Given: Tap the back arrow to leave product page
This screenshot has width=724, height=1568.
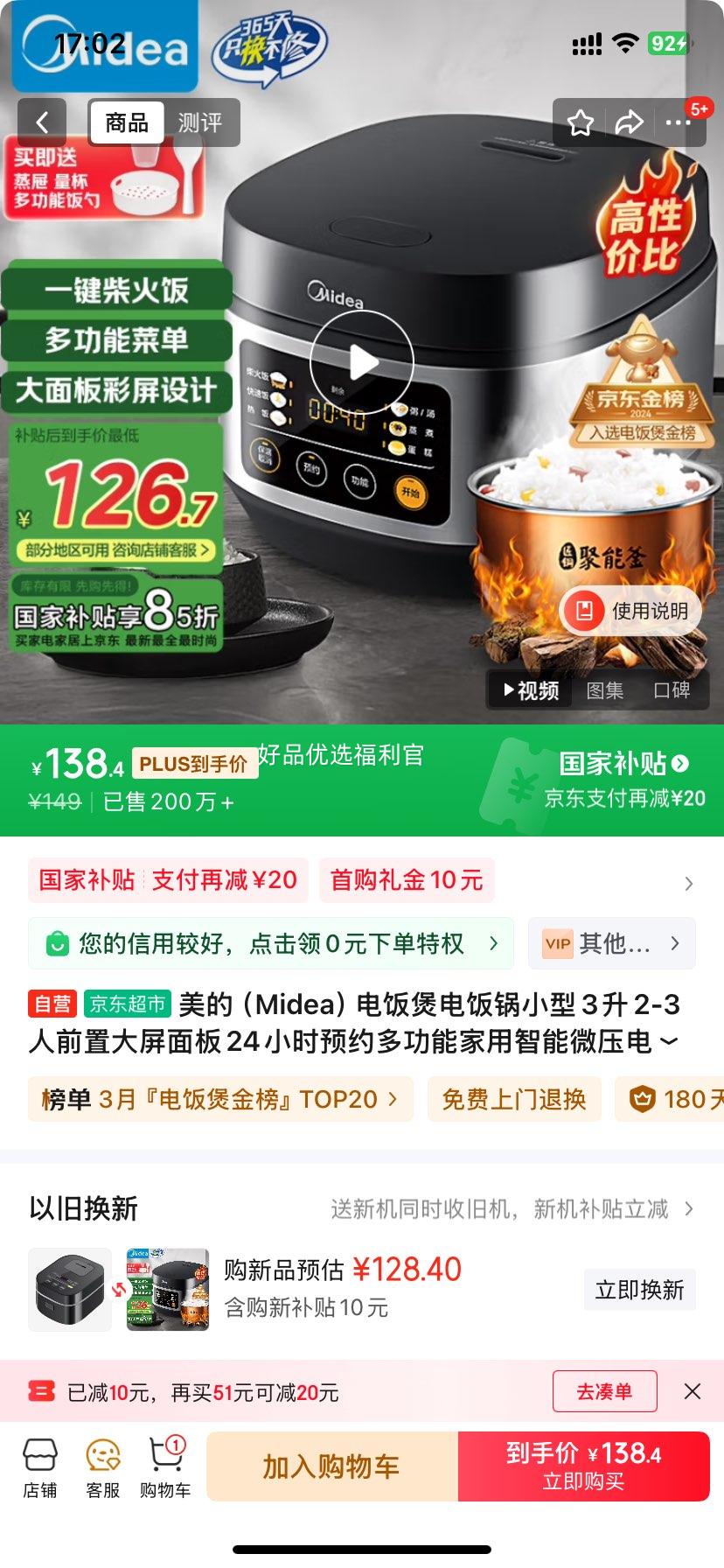Looking at the screenshot, I should point(41,122).
